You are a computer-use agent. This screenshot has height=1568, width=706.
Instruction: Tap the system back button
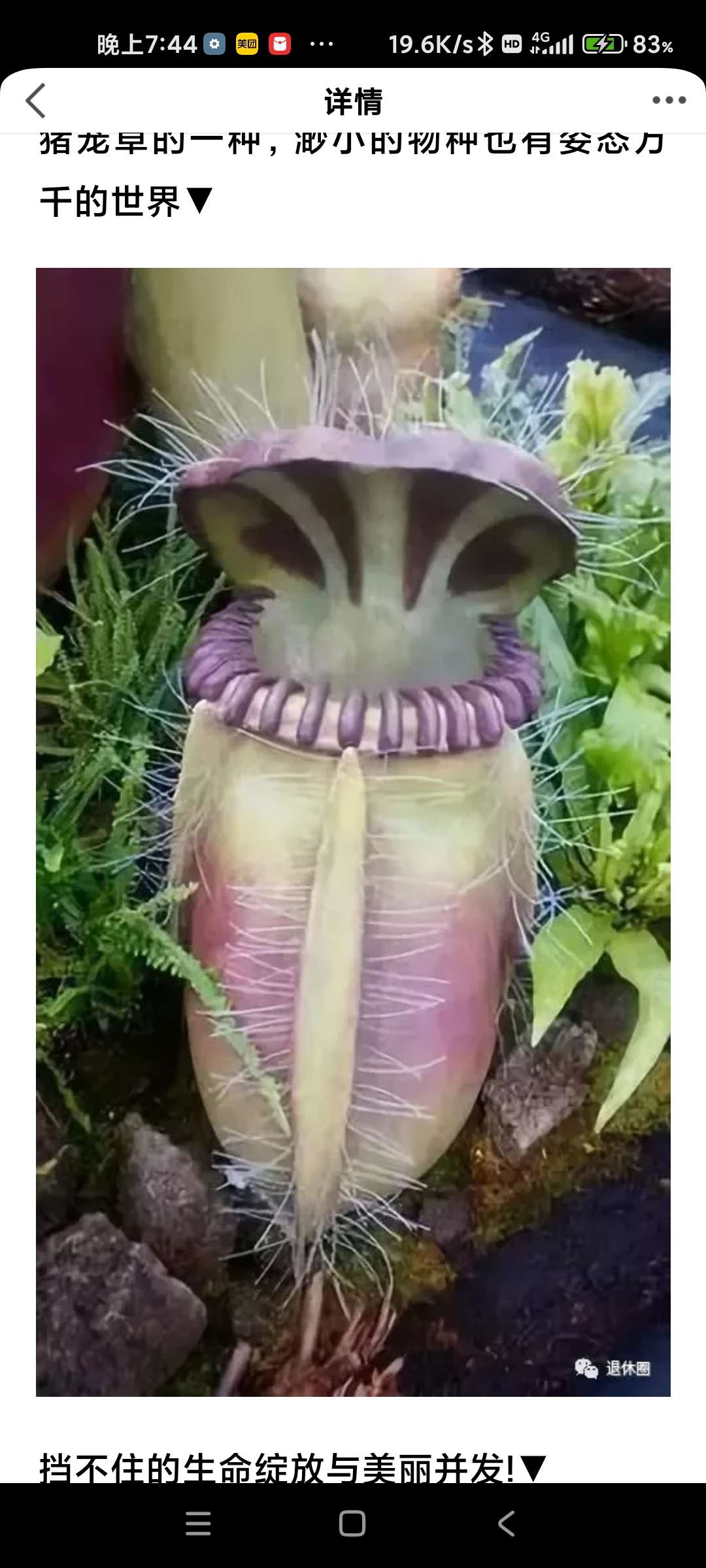[x=507, y=1523]
